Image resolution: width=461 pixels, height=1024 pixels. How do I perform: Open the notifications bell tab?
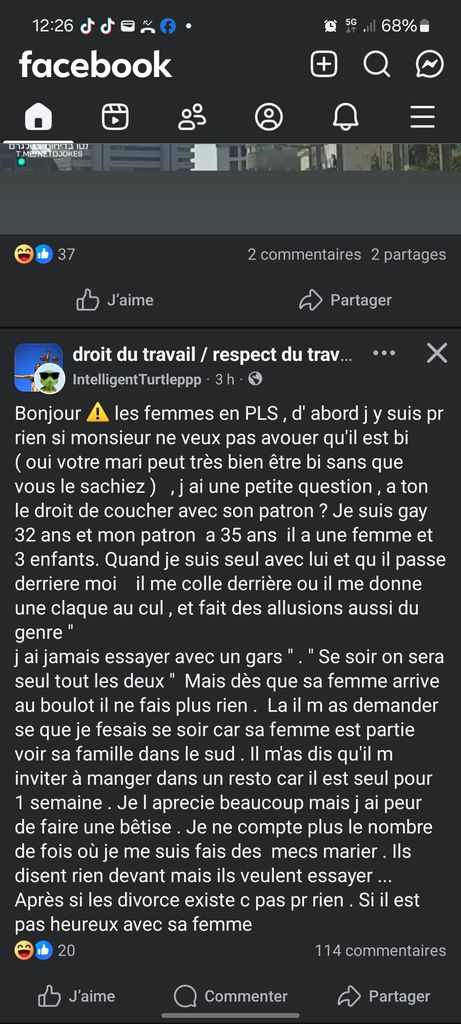346,117
